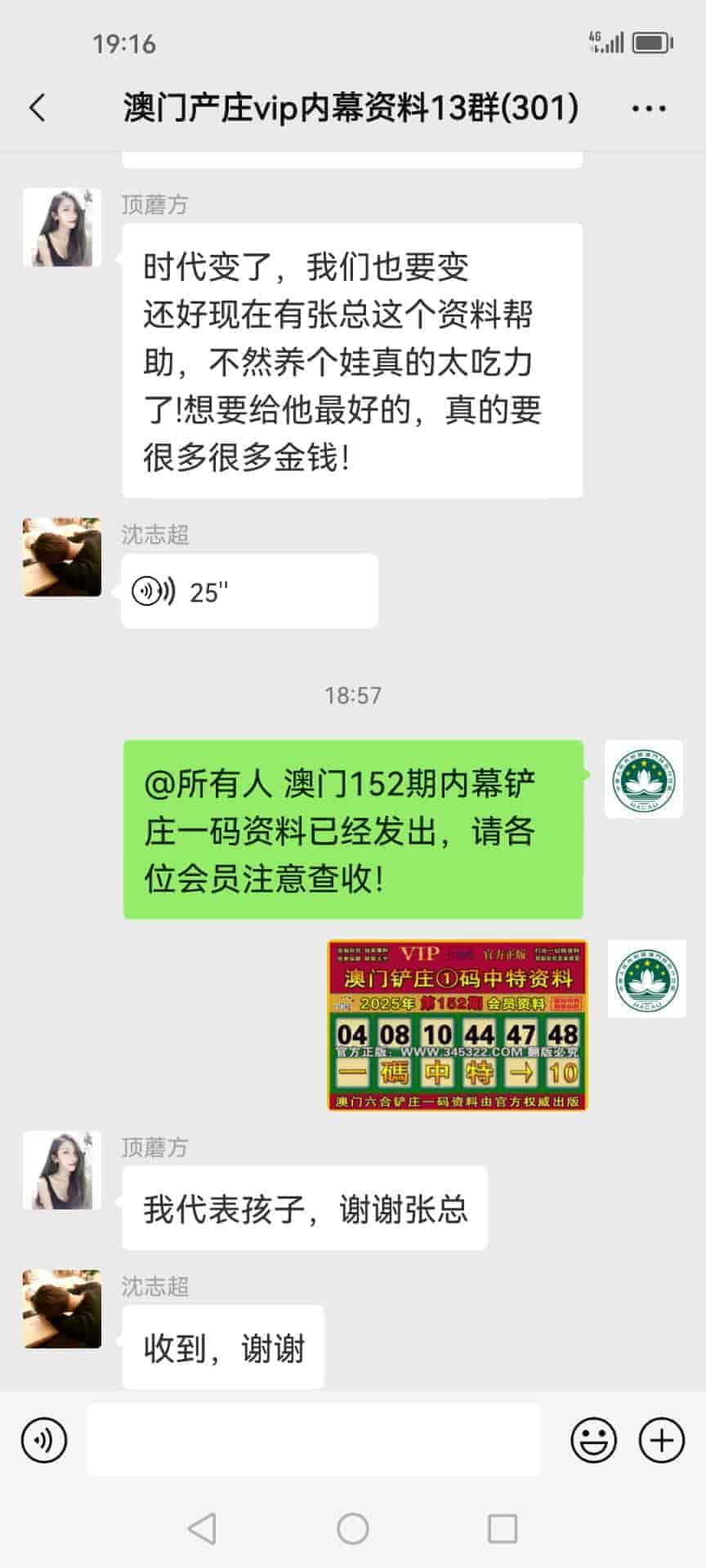The height and width of the screenshot is (1568, 706).
Task: Focus the message text field
Action: point(314,1440)
